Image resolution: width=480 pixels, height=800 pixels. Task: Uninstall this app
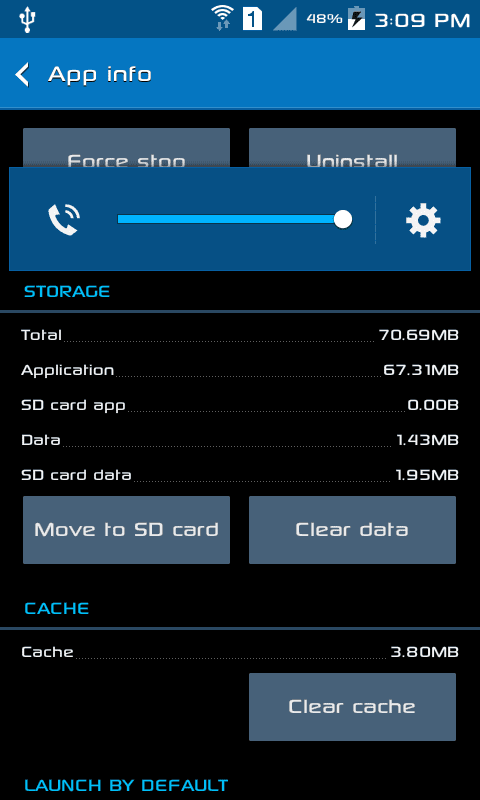tap(352, 148)
